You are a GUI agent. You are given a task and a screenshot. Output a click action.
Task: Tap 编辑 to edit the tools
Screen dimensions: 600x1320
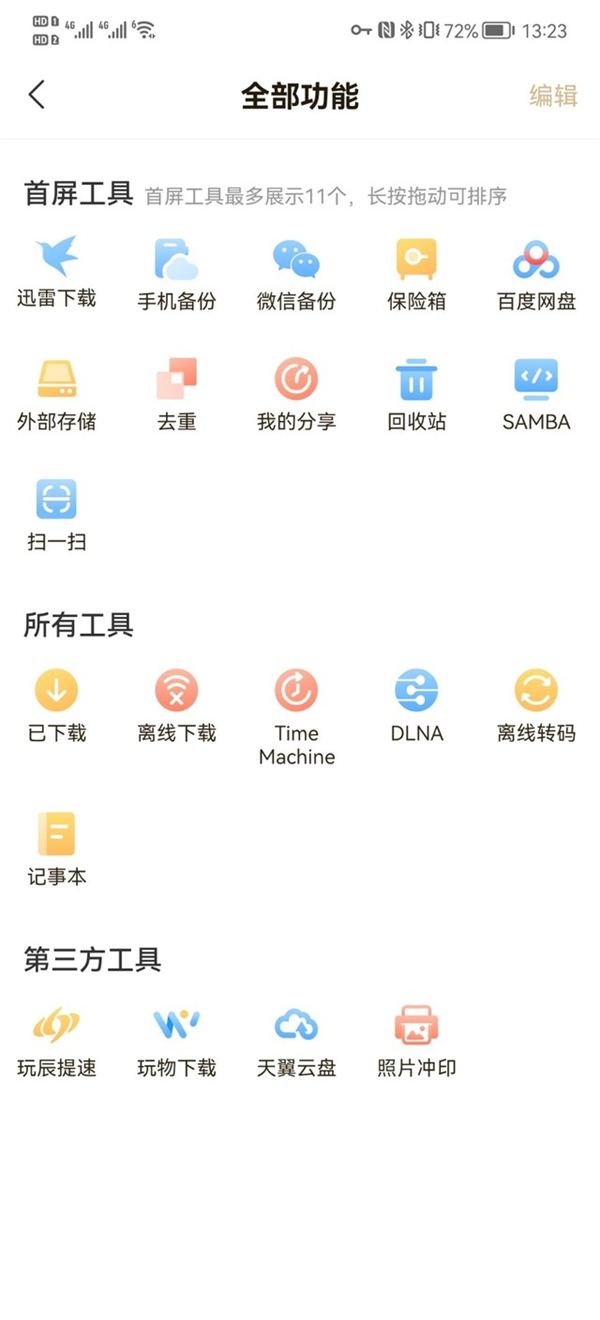click(553, 96)
